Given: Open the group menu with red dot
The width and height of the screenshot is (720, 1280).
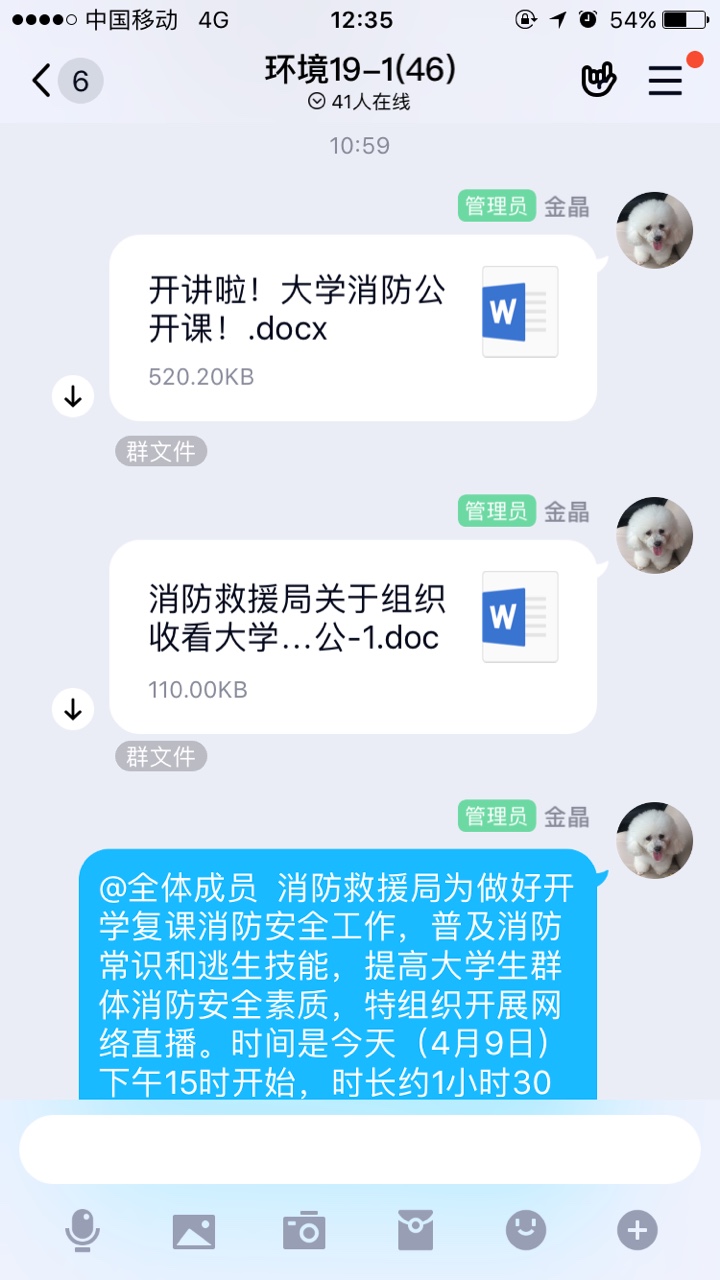Looking at the screenshot, I should (x=666, y=80).
